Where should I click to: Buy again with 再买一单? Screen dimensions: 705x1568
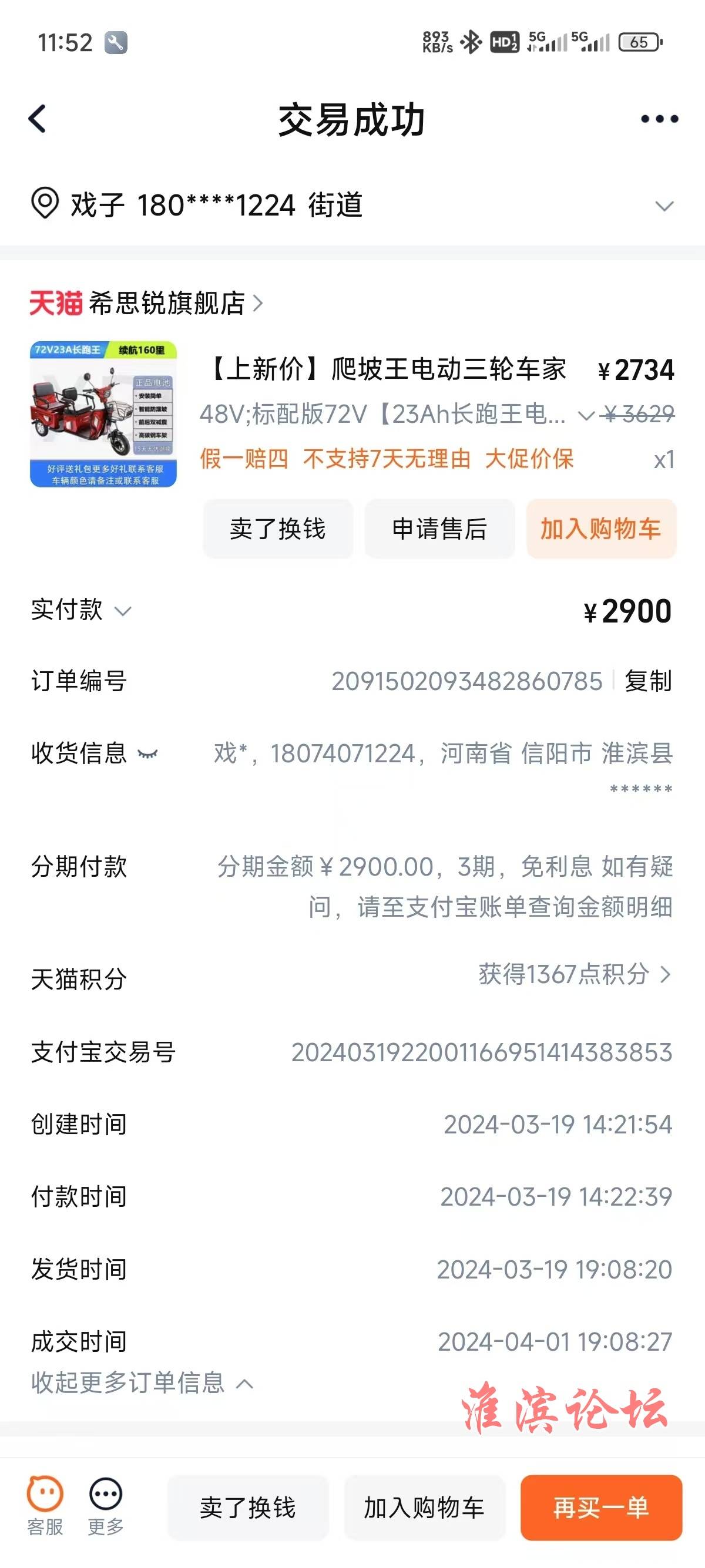pyautogui.click(x=601, y=1507)
